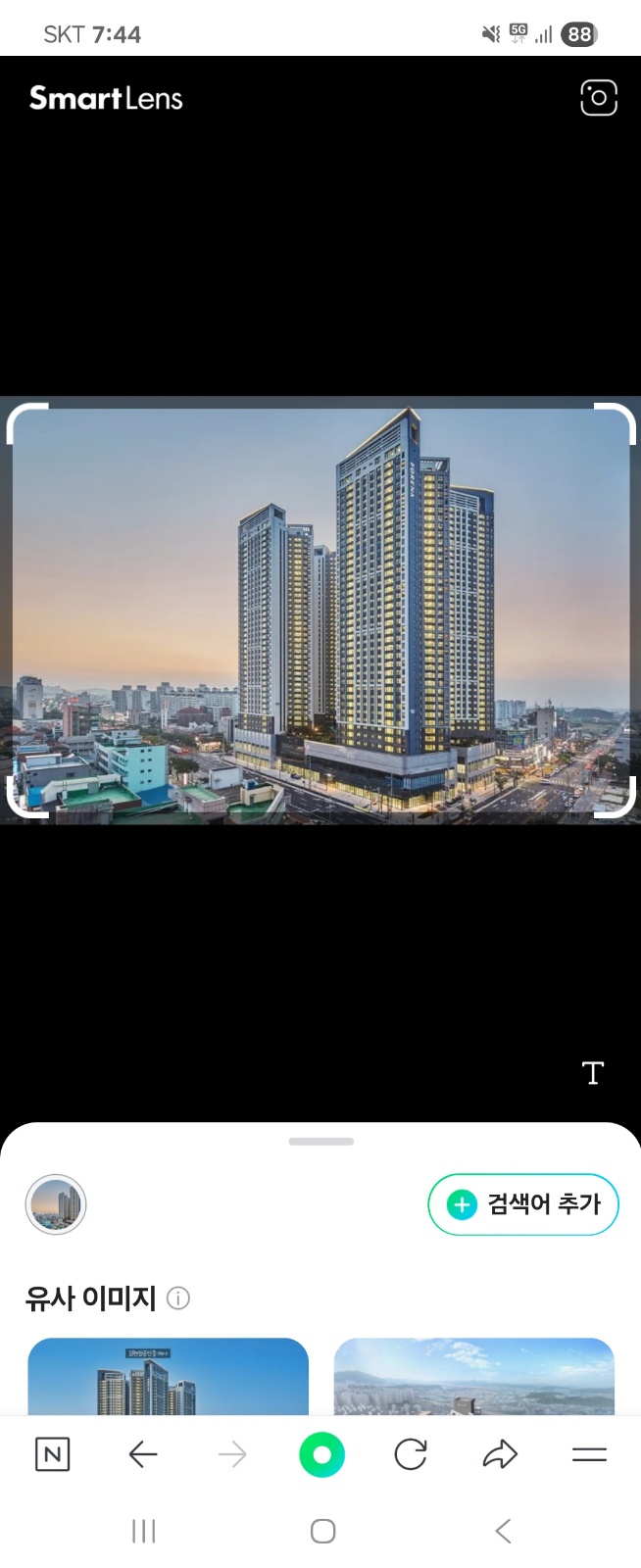The width and height of the screenshot is (641, 1568).
Task: Open the info icon next to 유사 이미지
Action: point(178,1298)
